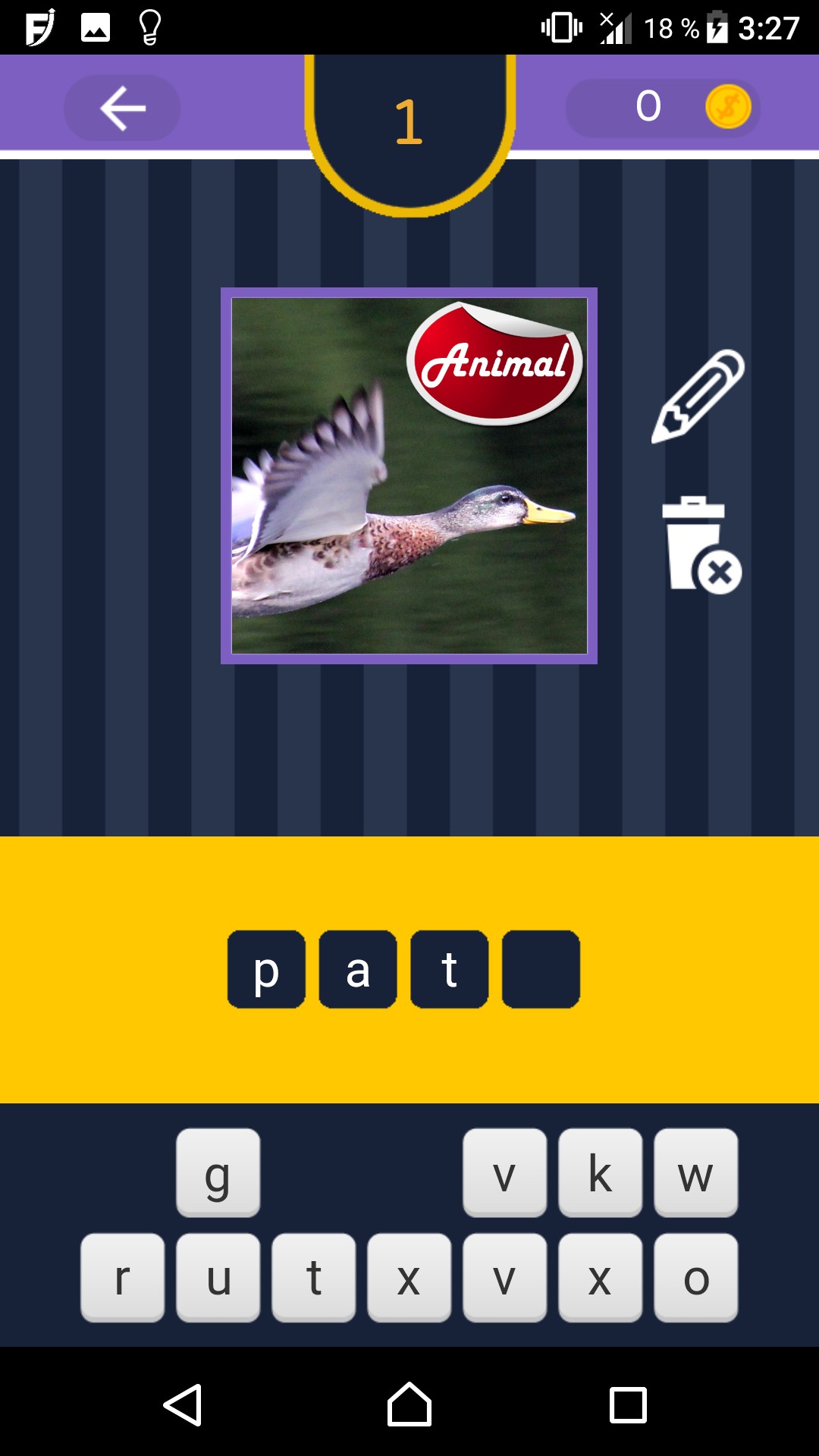
Task: Remove letter a from the answer
Action: coord(358,969)
